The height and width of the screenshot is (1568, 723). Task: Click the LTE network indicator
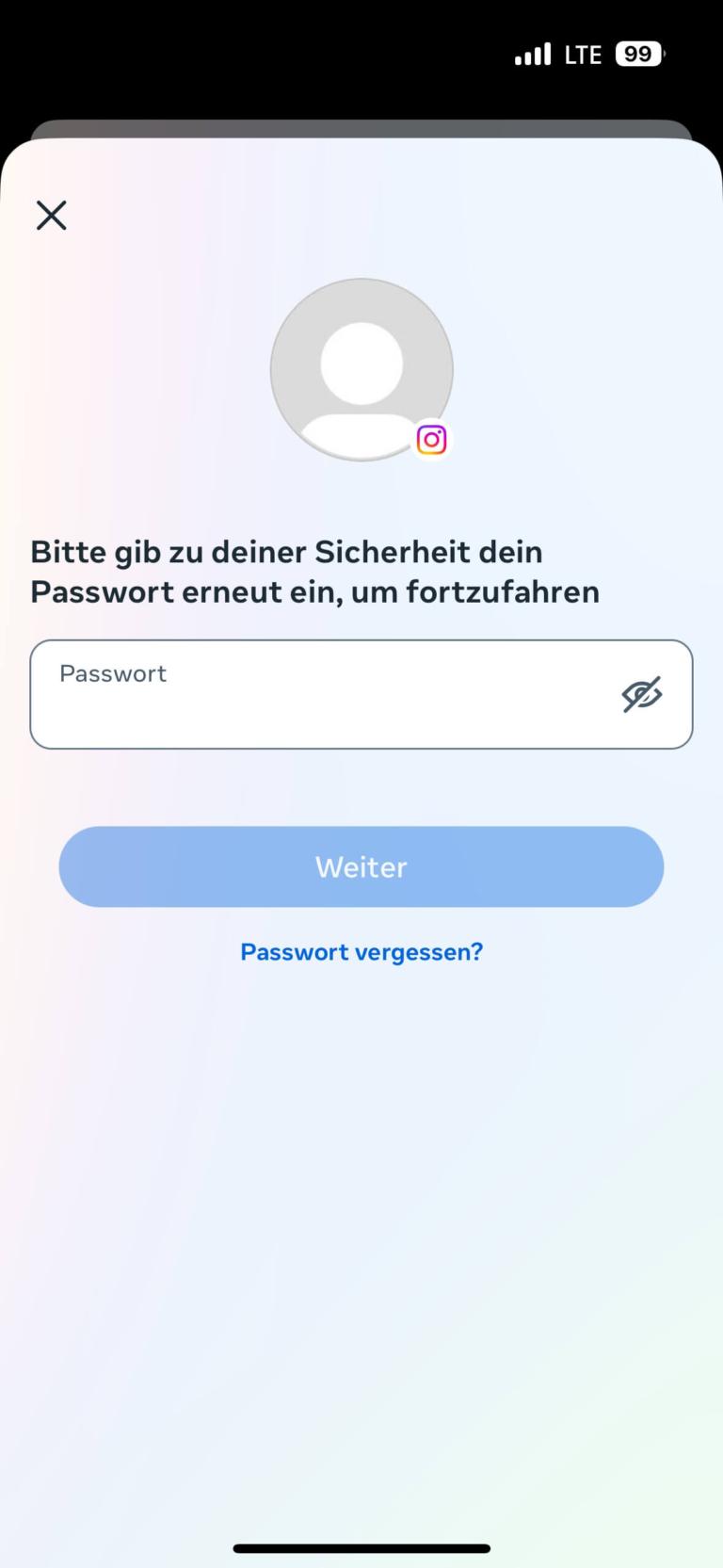pyautogui.click(x=583, y=54)
